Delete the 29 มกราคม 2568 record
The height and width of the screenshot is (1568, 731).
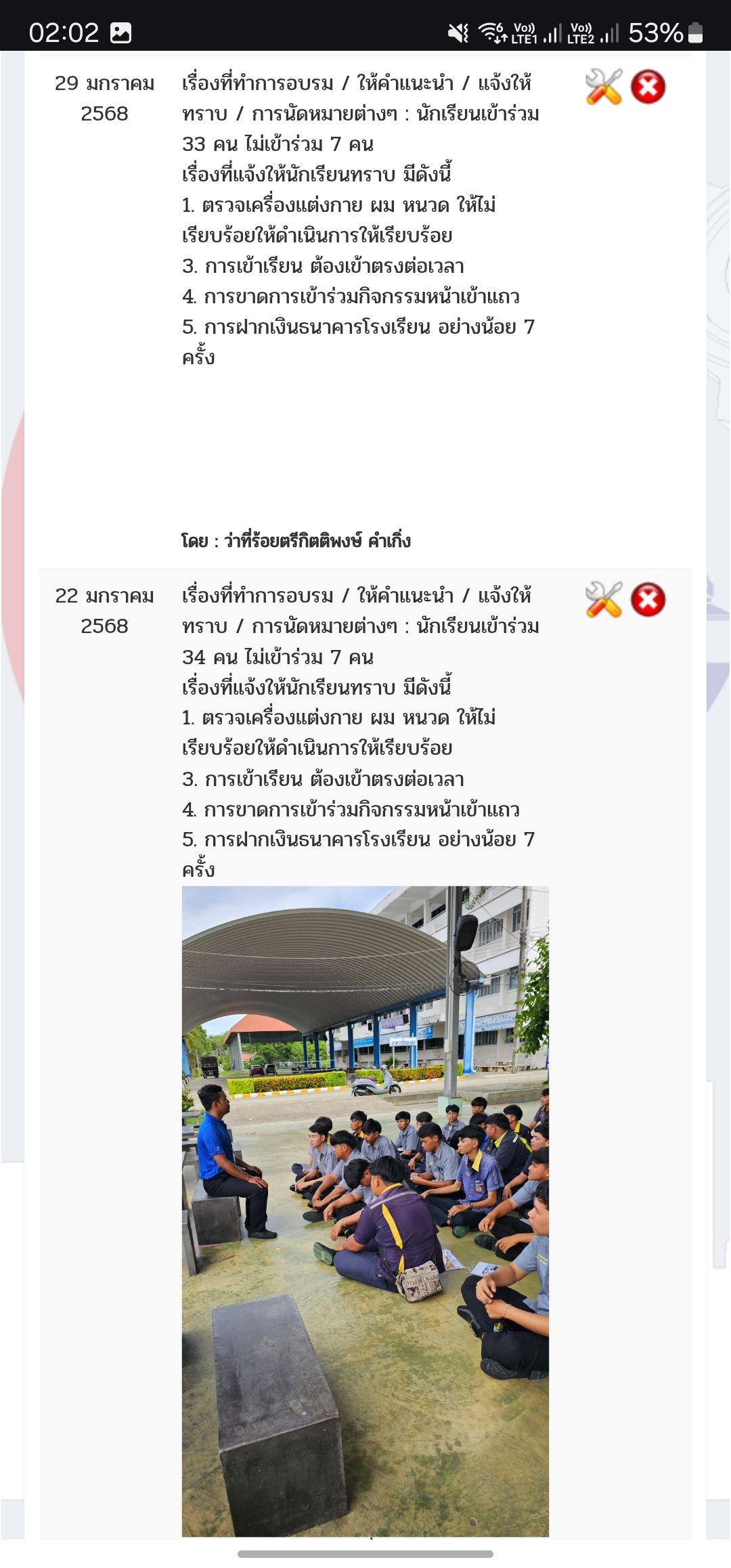648,87
